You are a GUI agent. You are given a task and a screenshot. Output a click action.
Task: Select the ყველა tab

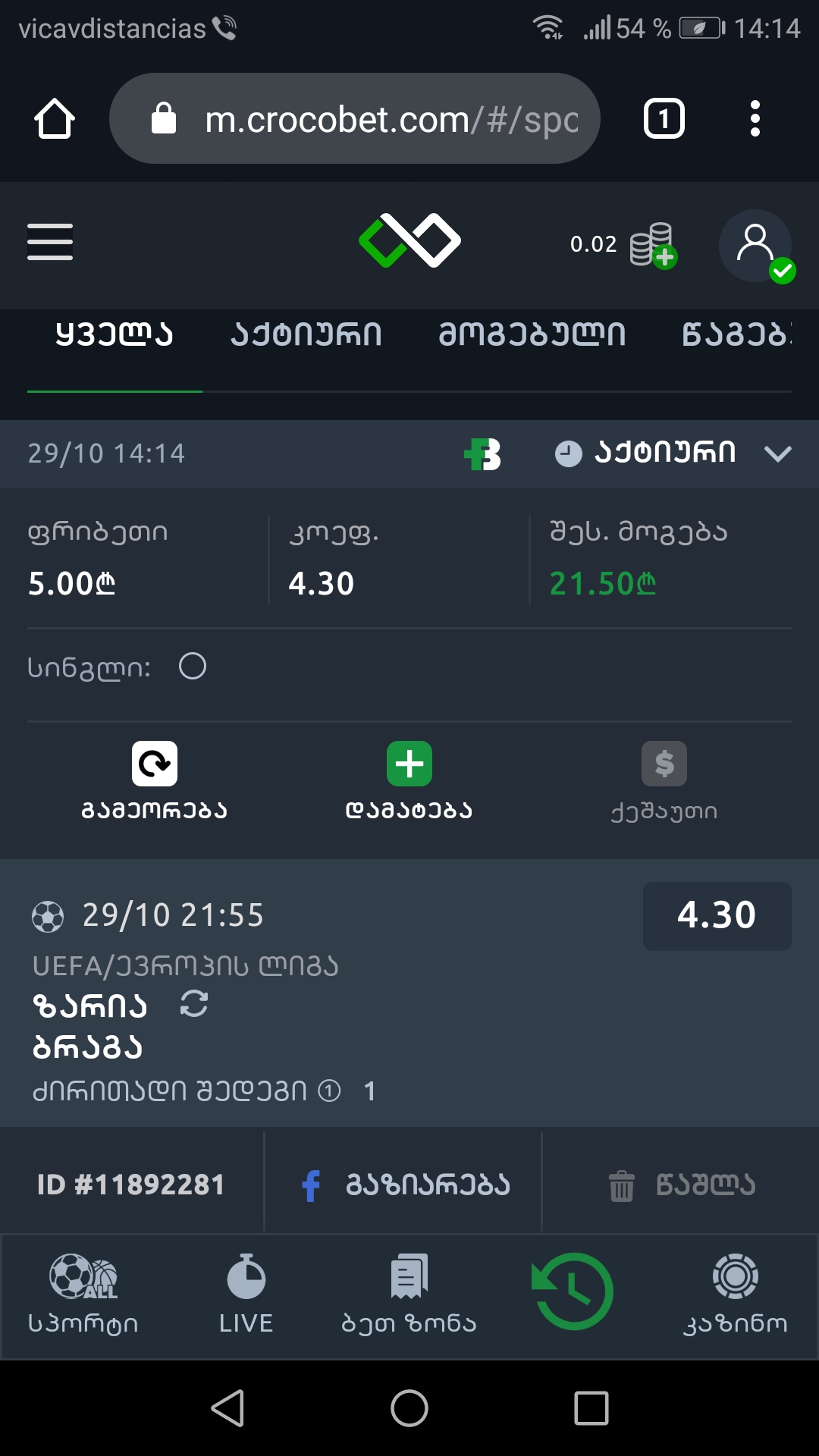[115, 334]
